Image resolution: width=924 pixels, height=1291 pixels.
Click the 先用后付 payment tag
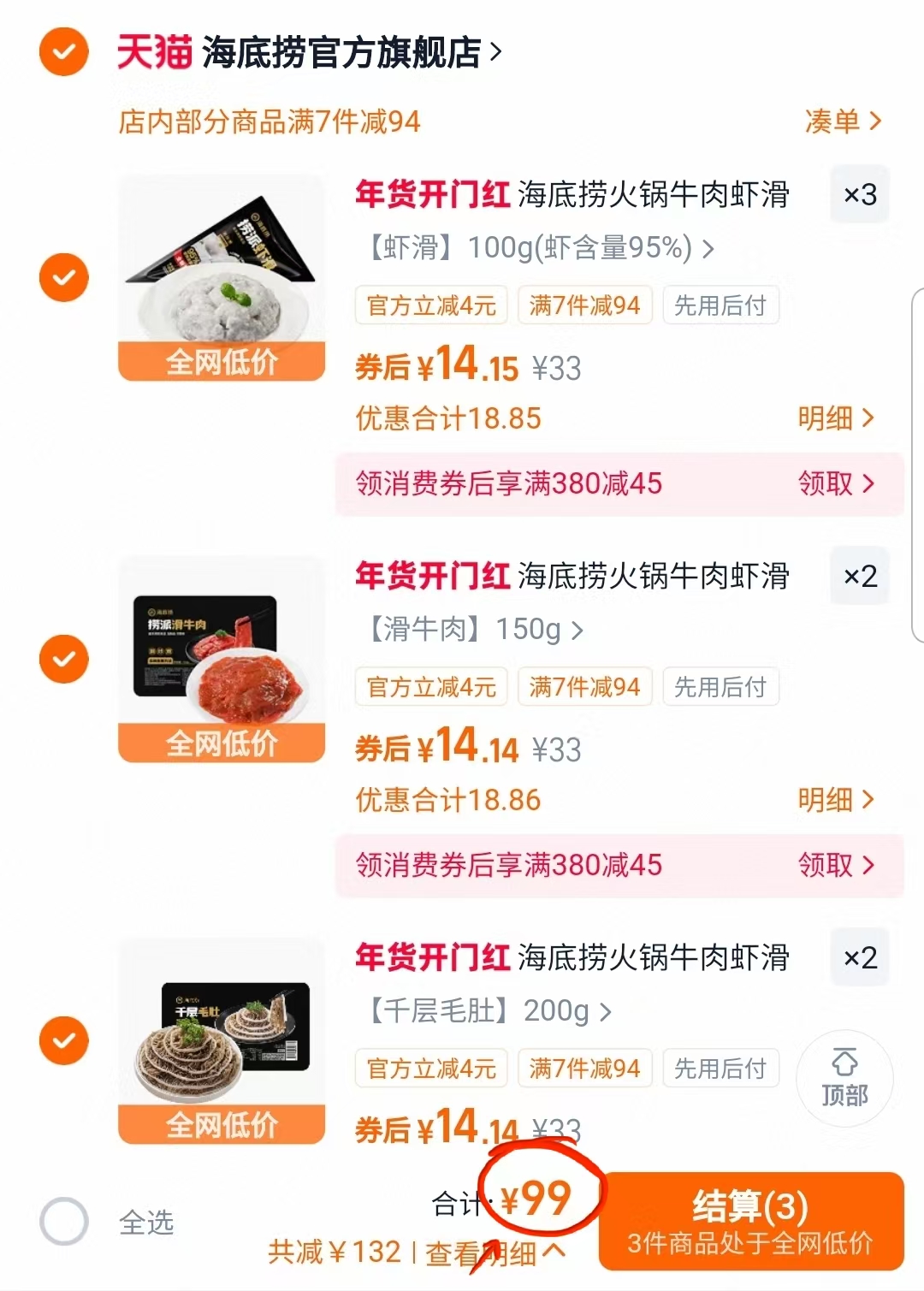720,305
